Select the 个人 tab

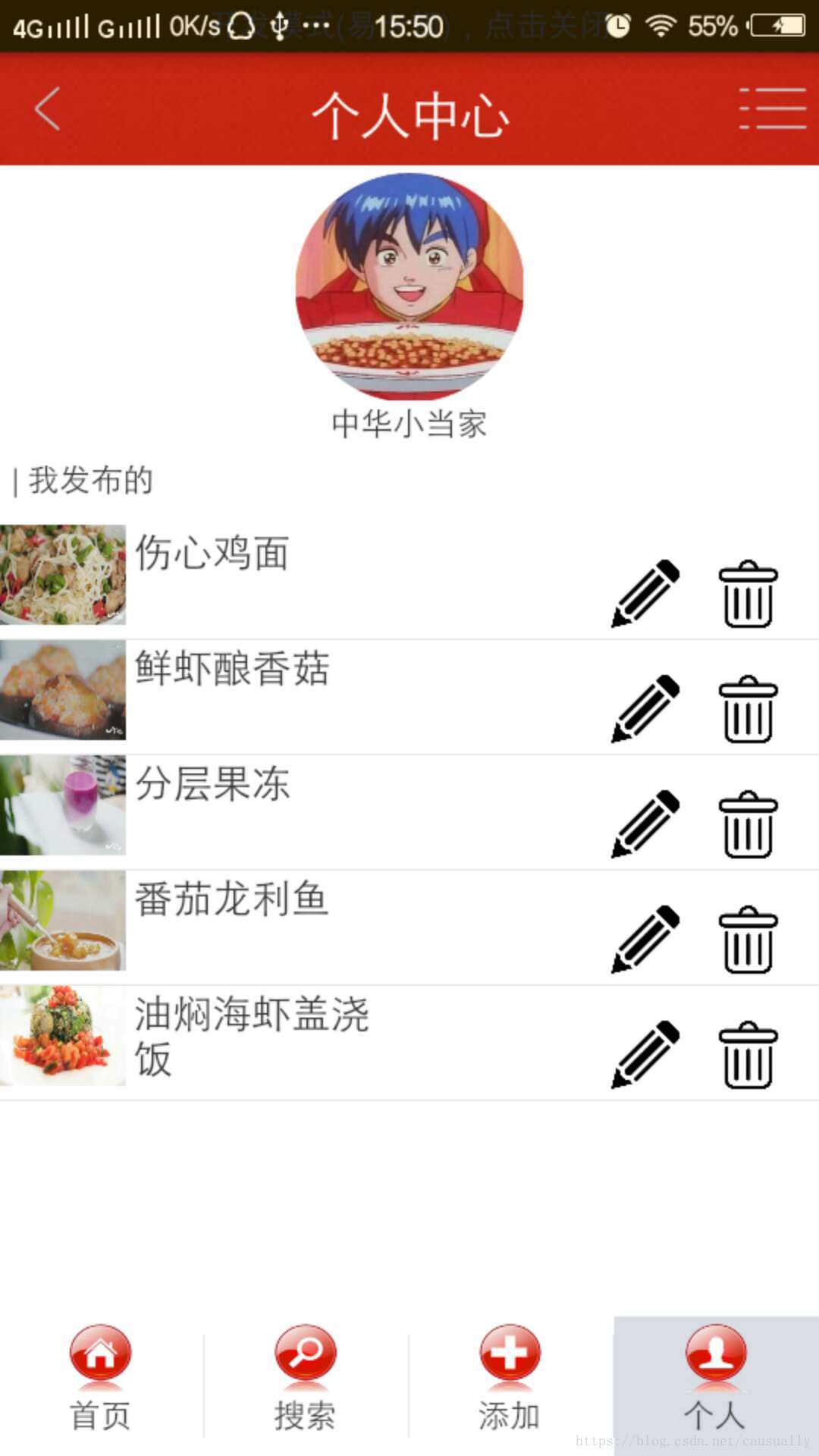[715, 1377]
